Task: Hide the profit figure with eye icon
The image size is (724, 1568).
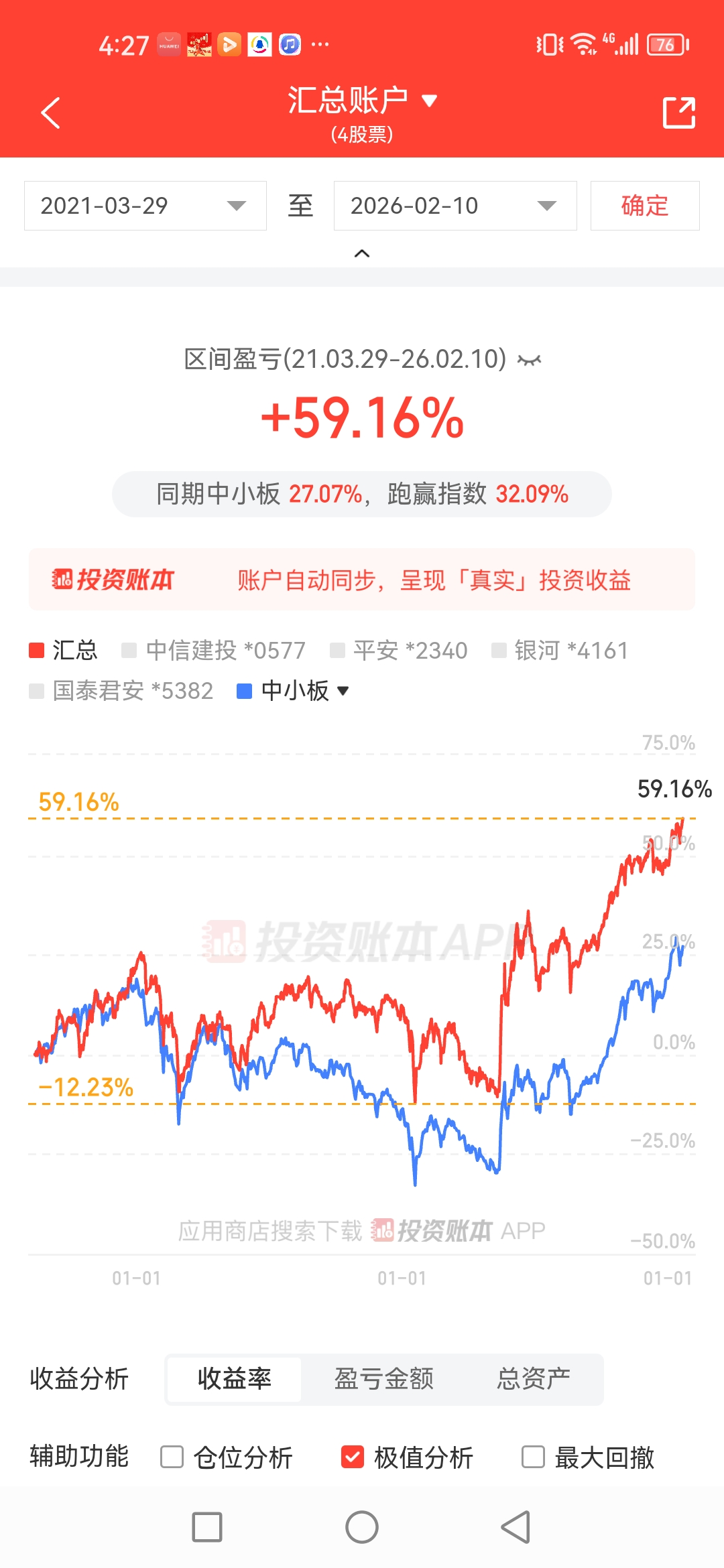Action: click(529, 361)
